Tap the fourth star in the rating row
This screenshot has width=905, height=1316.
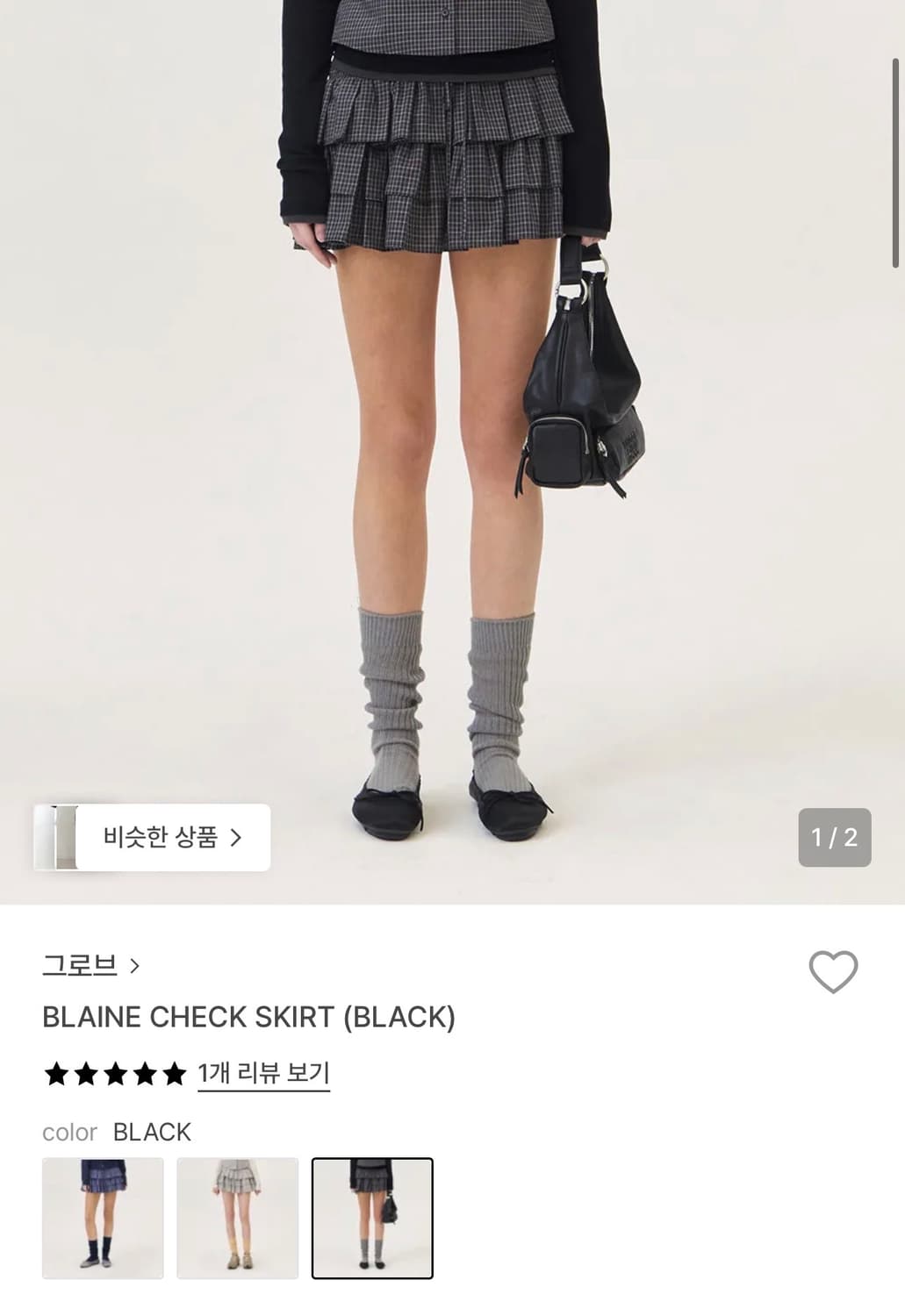click(144, 1073)
